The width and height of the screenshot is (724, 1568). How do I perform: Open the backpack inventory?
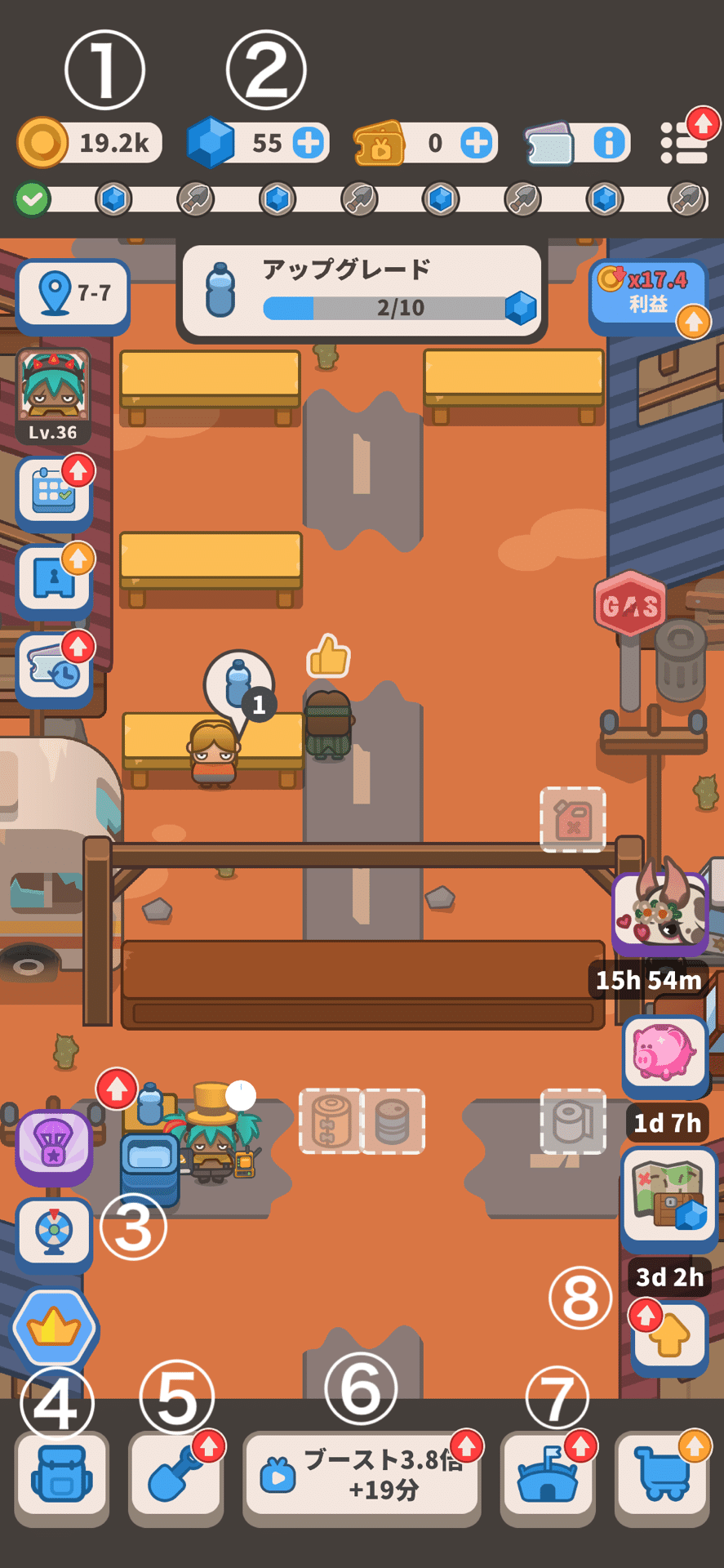(x=61, y=1478)
